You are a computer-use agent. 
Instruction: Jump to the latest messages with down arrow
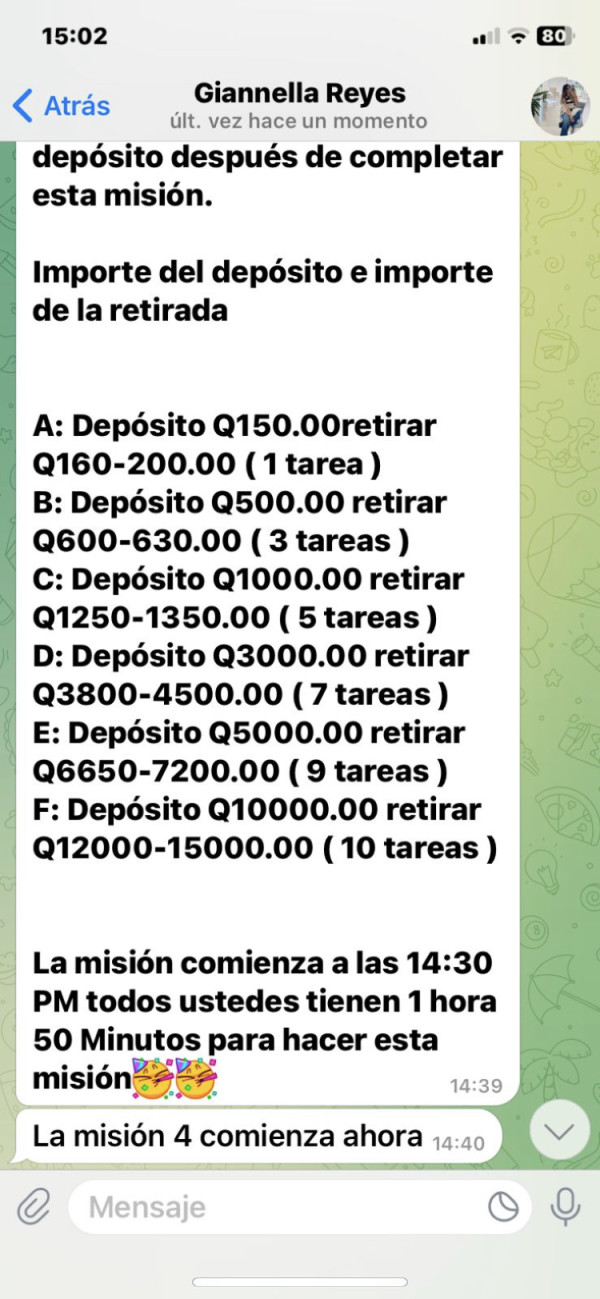[x=560, y=1130]
